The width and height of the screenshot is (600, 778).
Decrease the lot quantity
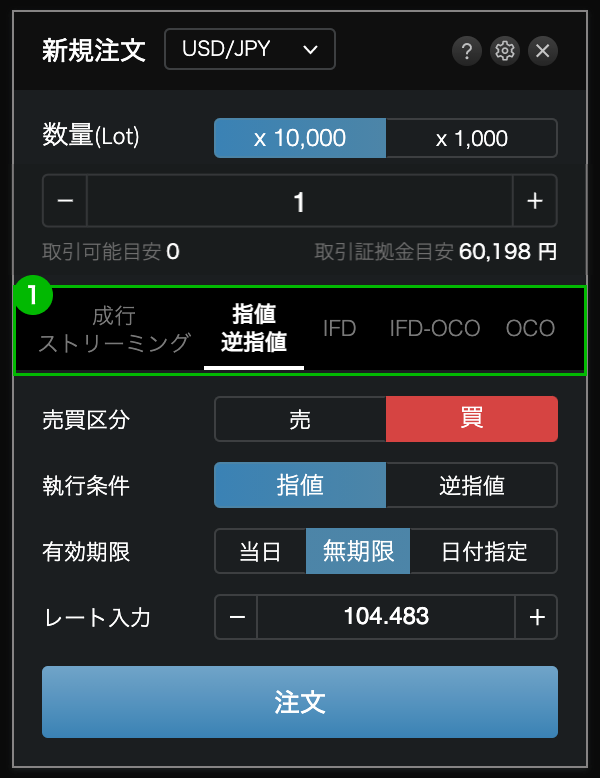pyautogui.click(x=65, y=201)
